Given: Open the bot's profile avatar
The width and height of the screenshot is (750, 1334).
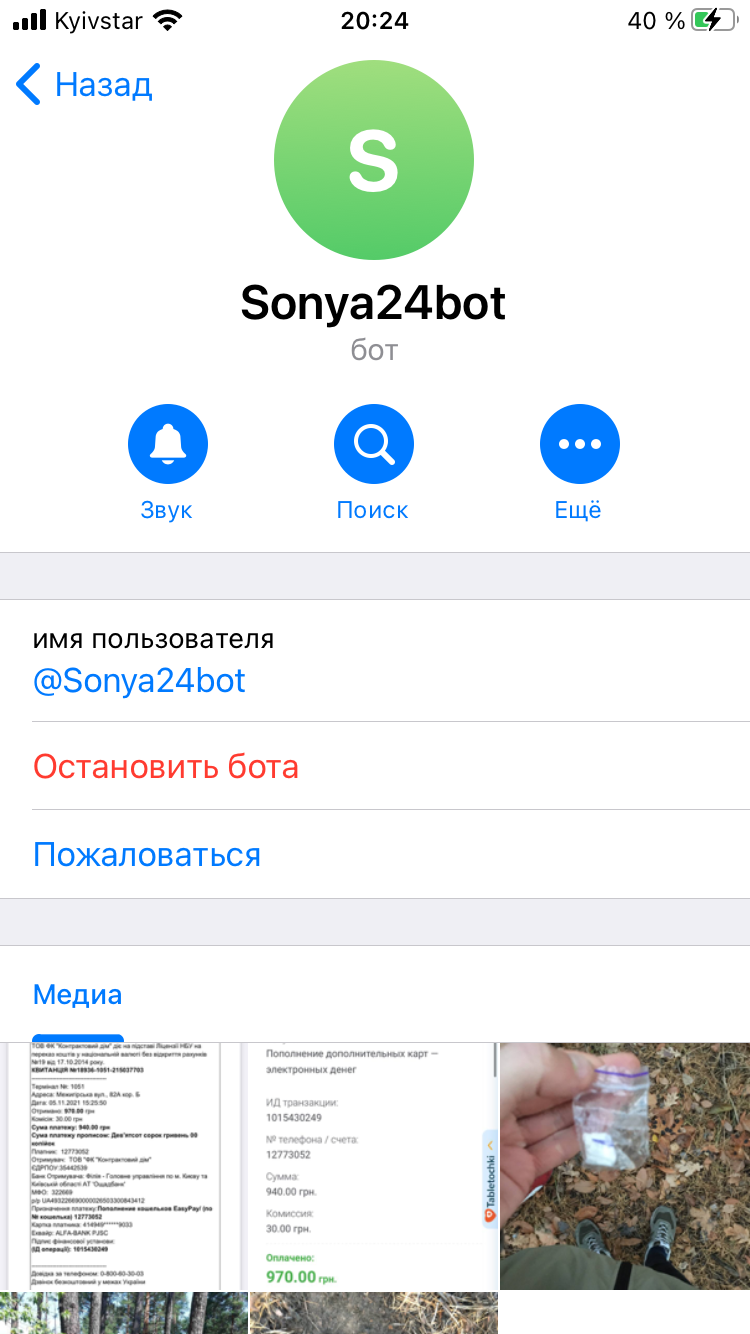Looking at the screenshot, I should 374,161.
